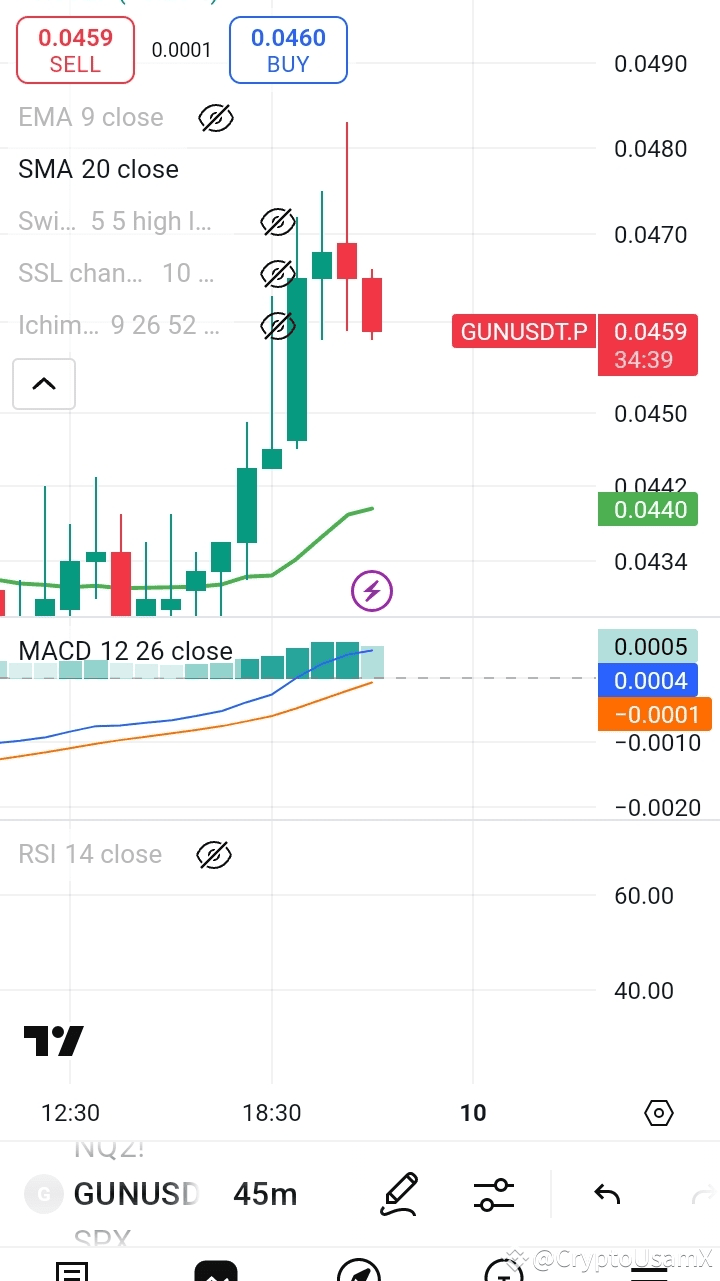Open the 45m timeframe selector

point(264,1193)
